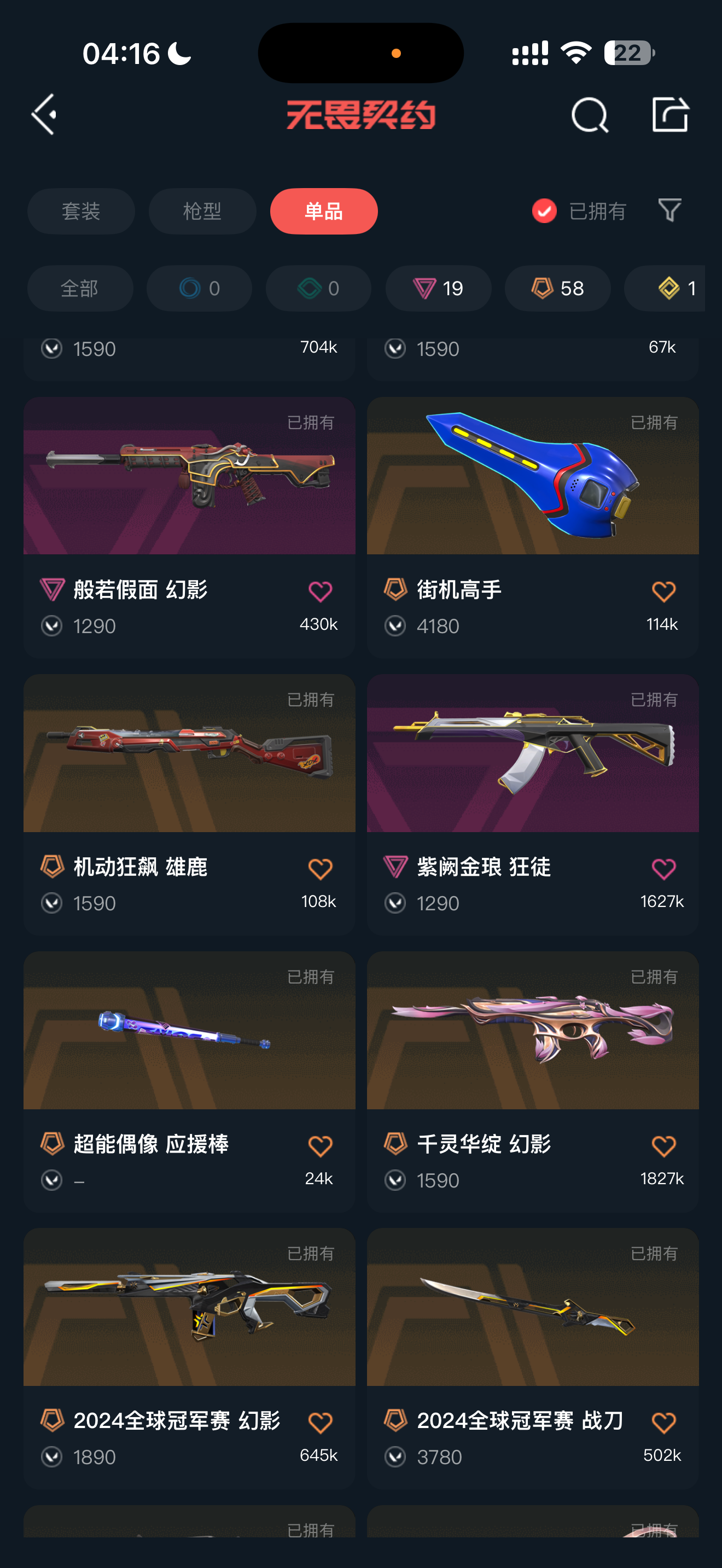Share this page via the share icon
722x1568 pixels.
click(669, 114)
